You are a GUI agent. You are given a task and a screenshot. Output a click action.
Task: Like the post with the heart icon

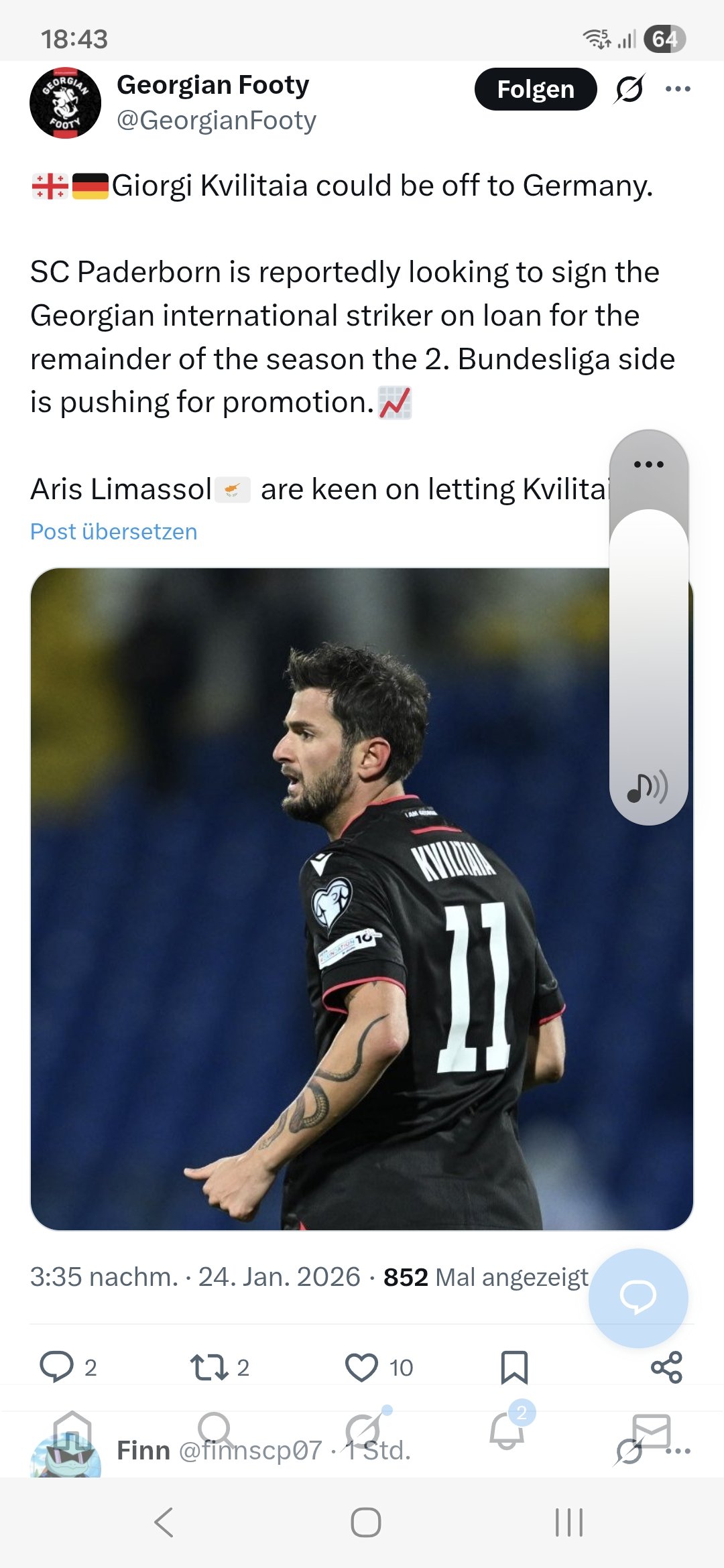coord(361,1367)
